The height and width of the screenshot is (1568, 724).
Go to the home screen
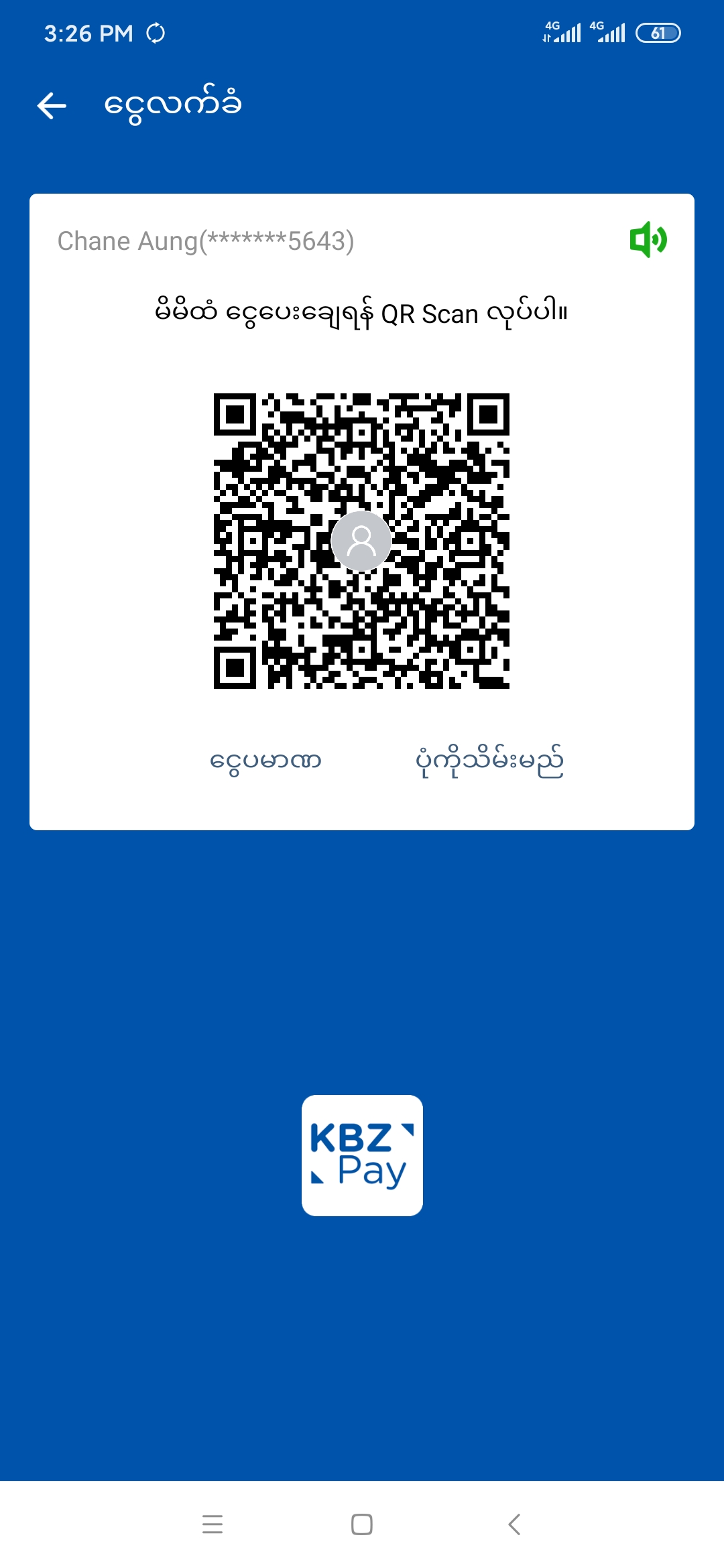pos(362,1524)
